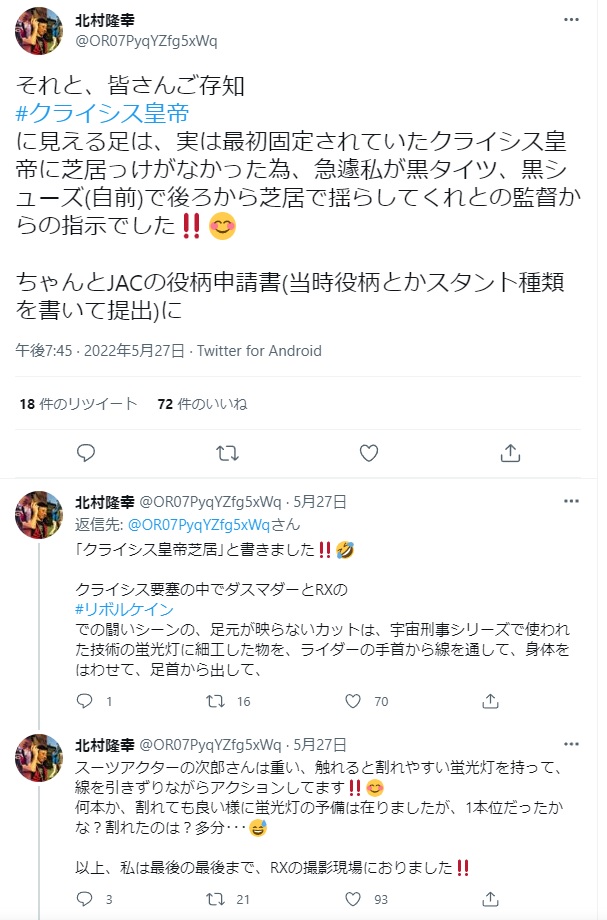Screen dimensions: 607x920
Task: Open the main tweet's overflow menu
Action: pos(570,20)
